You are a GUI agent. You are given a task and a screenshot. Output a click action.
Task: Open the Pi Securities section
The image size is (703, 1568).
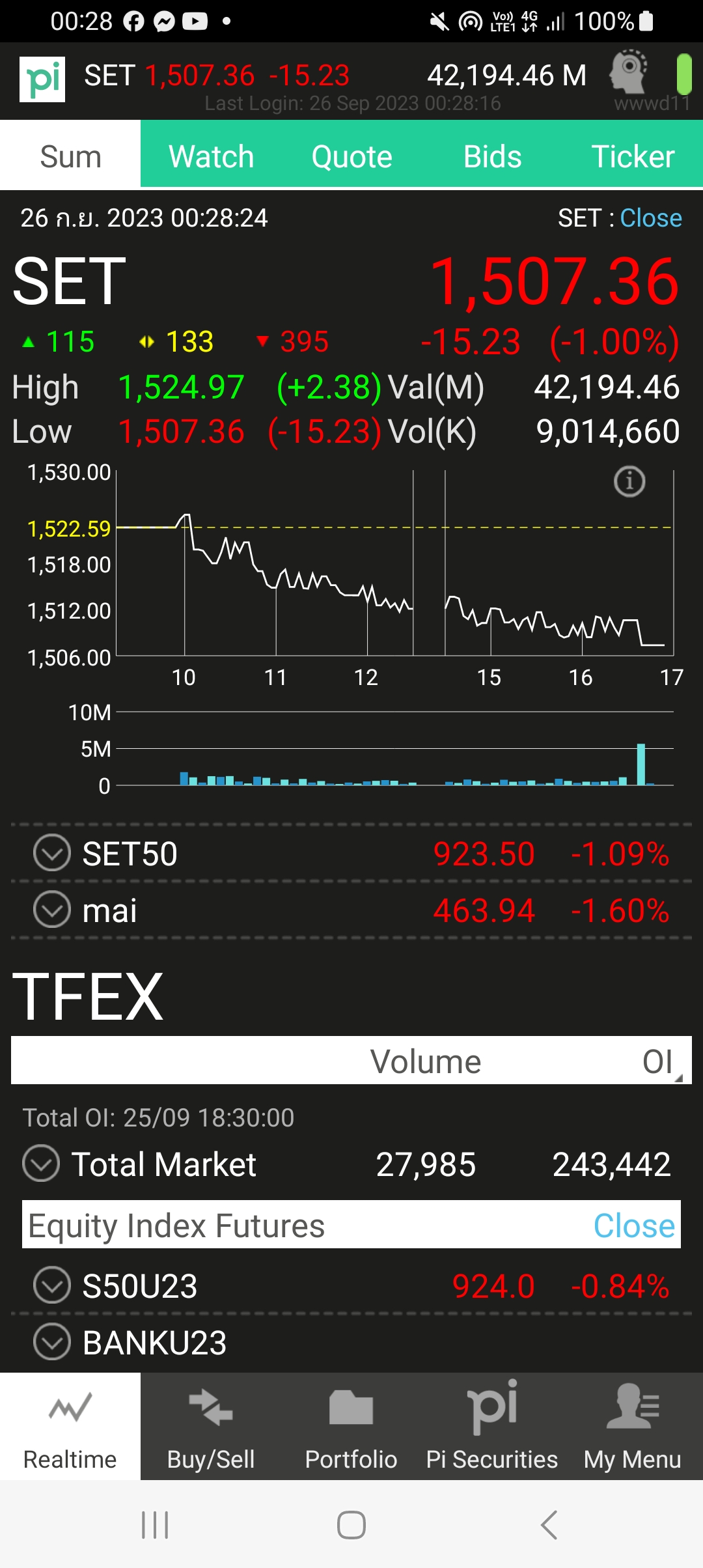[492, 1426]
